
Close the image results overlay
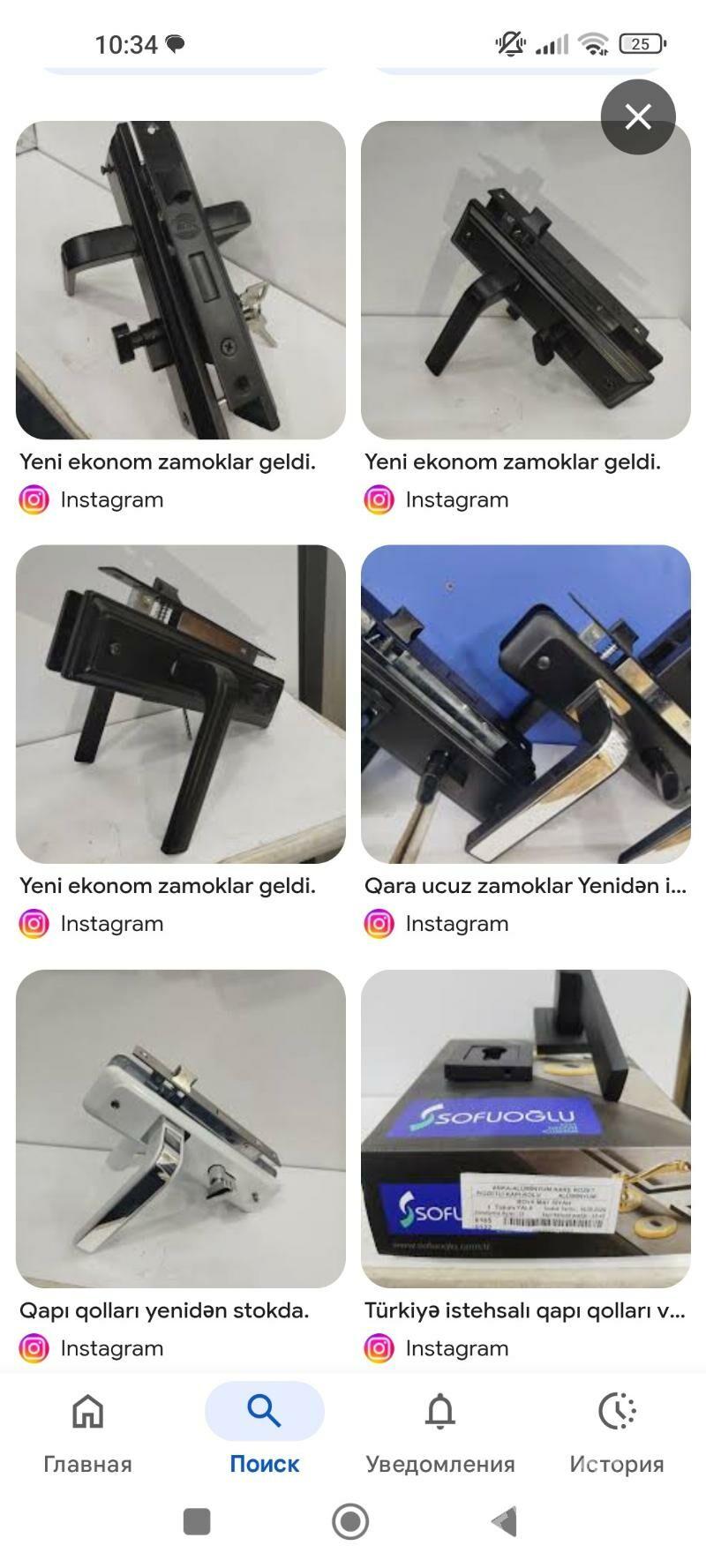[638, 116]
